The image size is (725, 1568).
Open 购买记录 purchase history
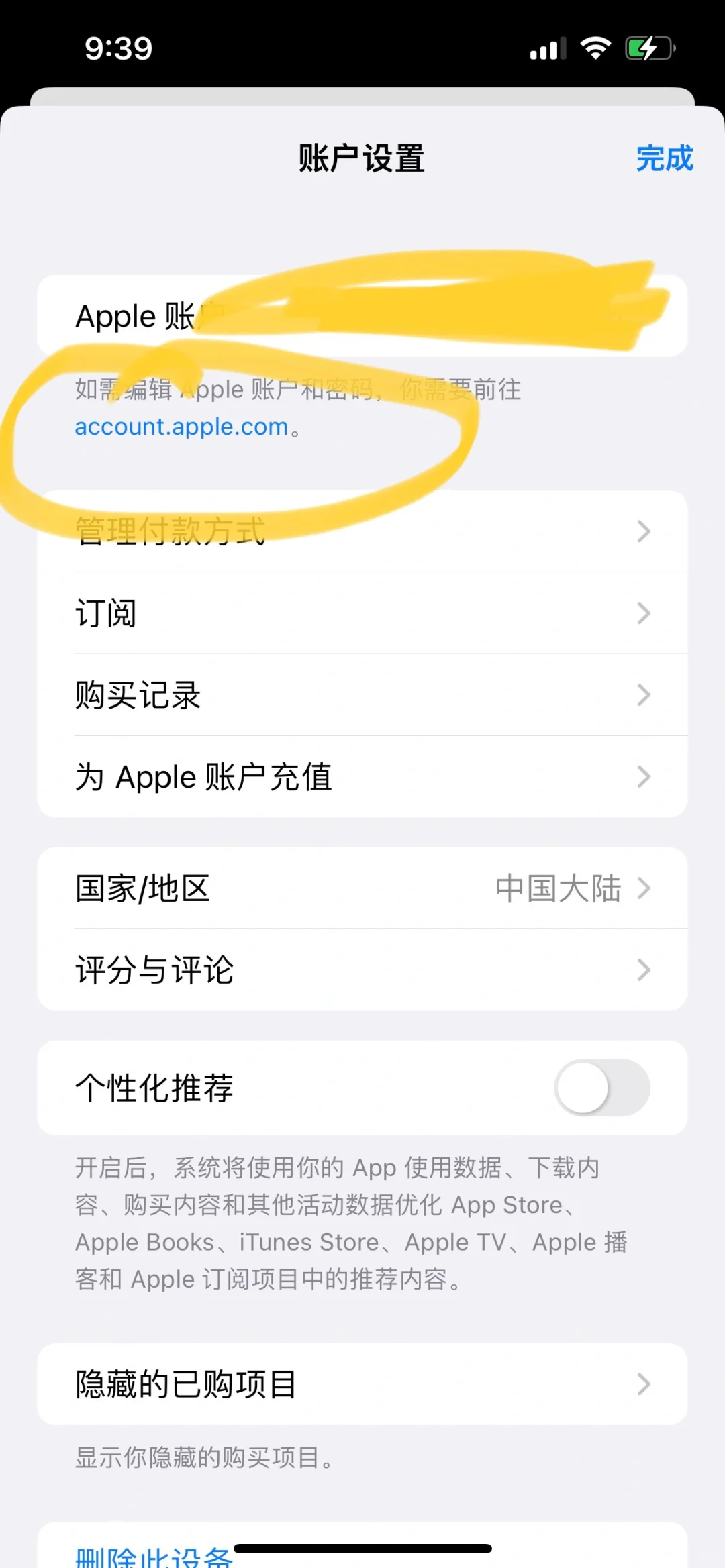[362, 695]
